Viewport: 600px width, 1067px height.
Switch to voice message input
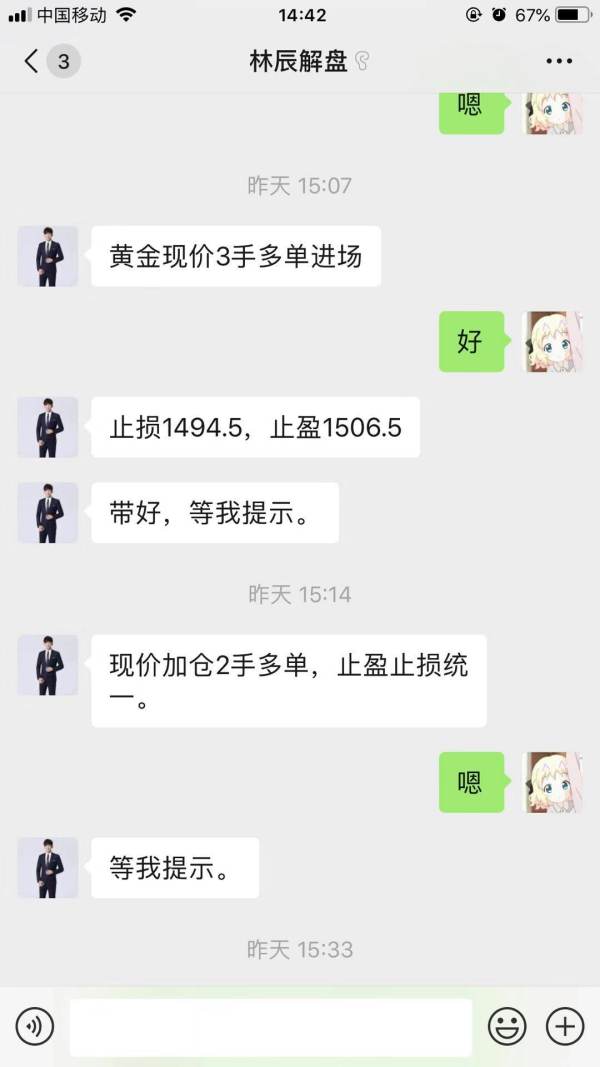click(x=34, y=1026)
